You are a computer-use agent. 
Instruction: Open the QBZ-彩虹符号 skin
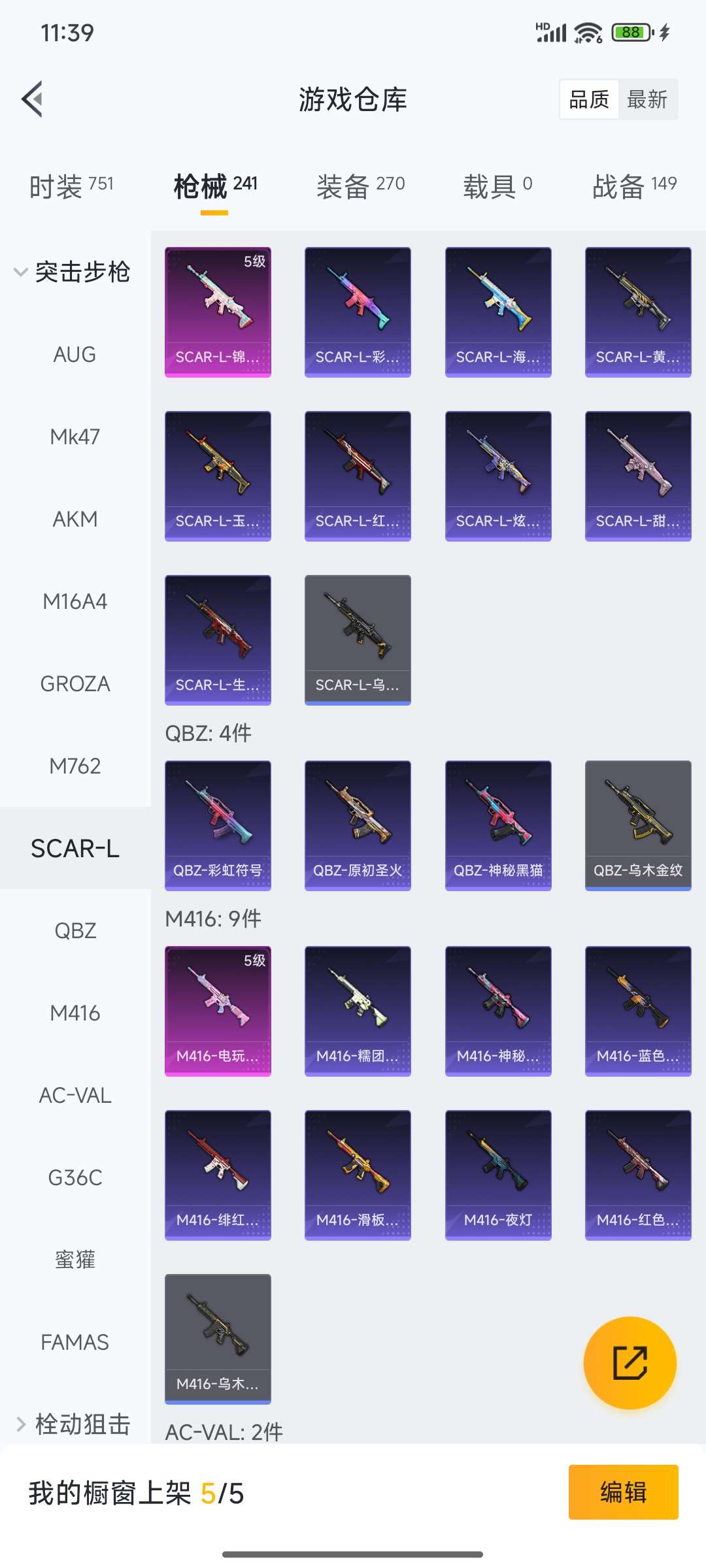pyautogui.click(x=218, y=825)
